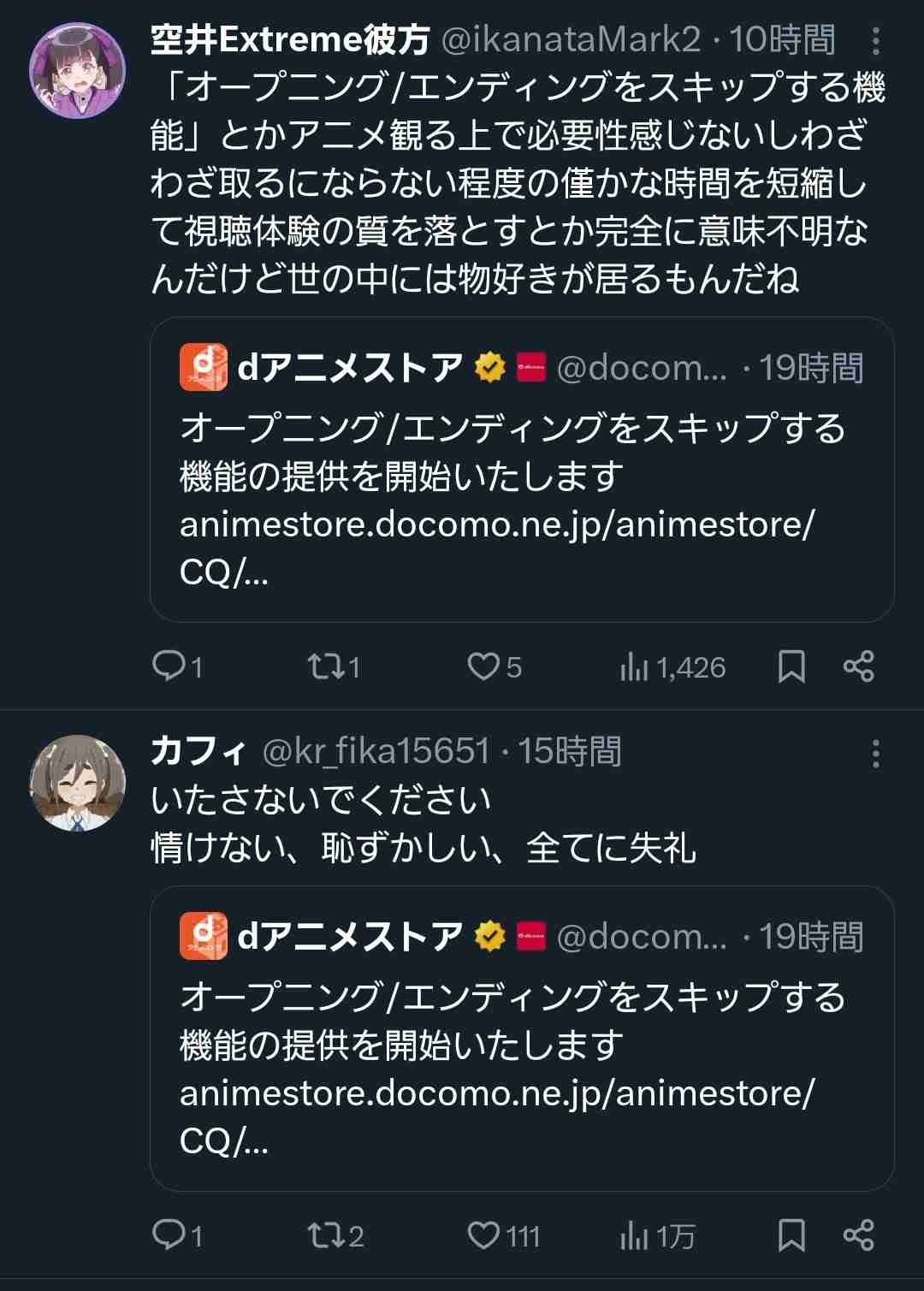The height and width of the screenshot is (1291, 924).
Task: Share 空井Extreme彼方's post
Action: (x=858, y=666)
